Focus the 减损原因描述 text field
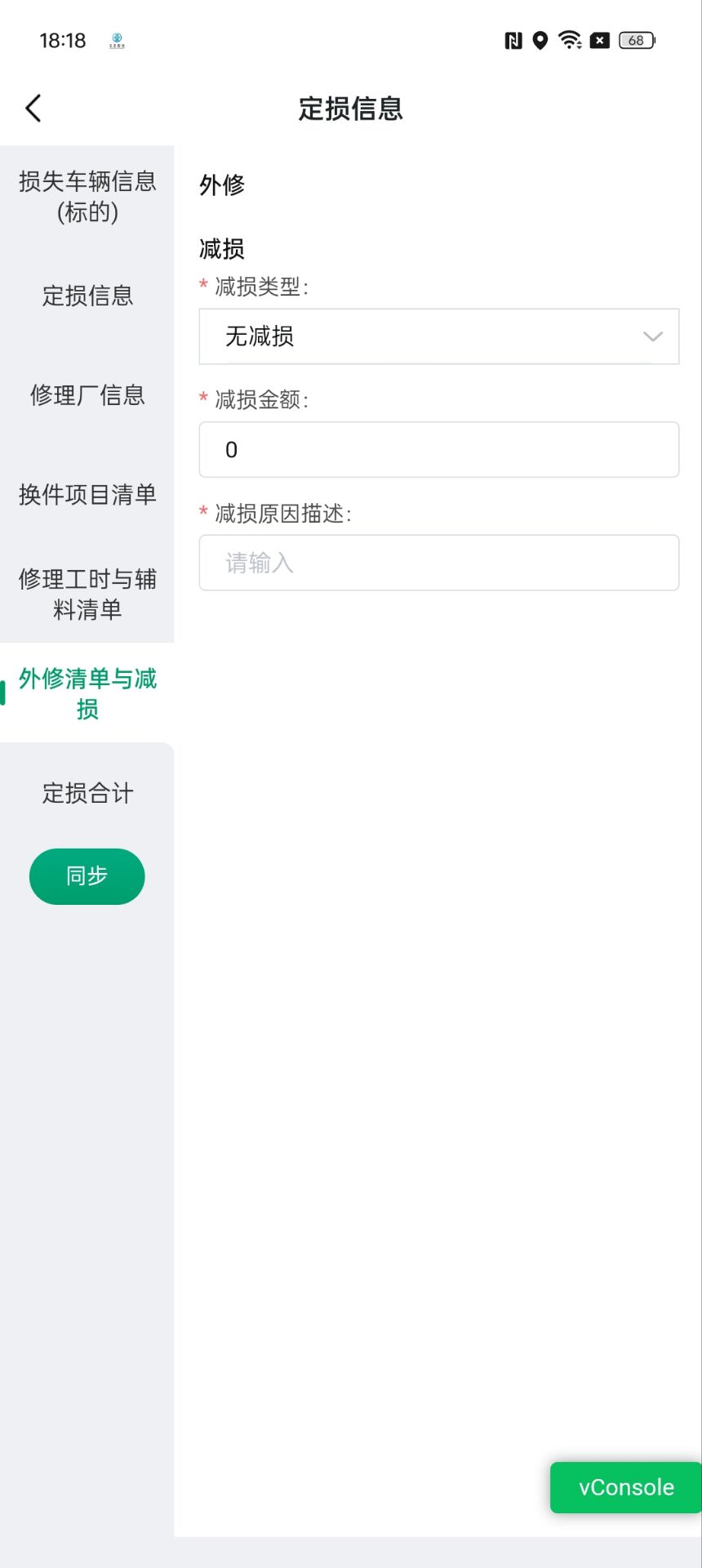 [x=439, y=563]
